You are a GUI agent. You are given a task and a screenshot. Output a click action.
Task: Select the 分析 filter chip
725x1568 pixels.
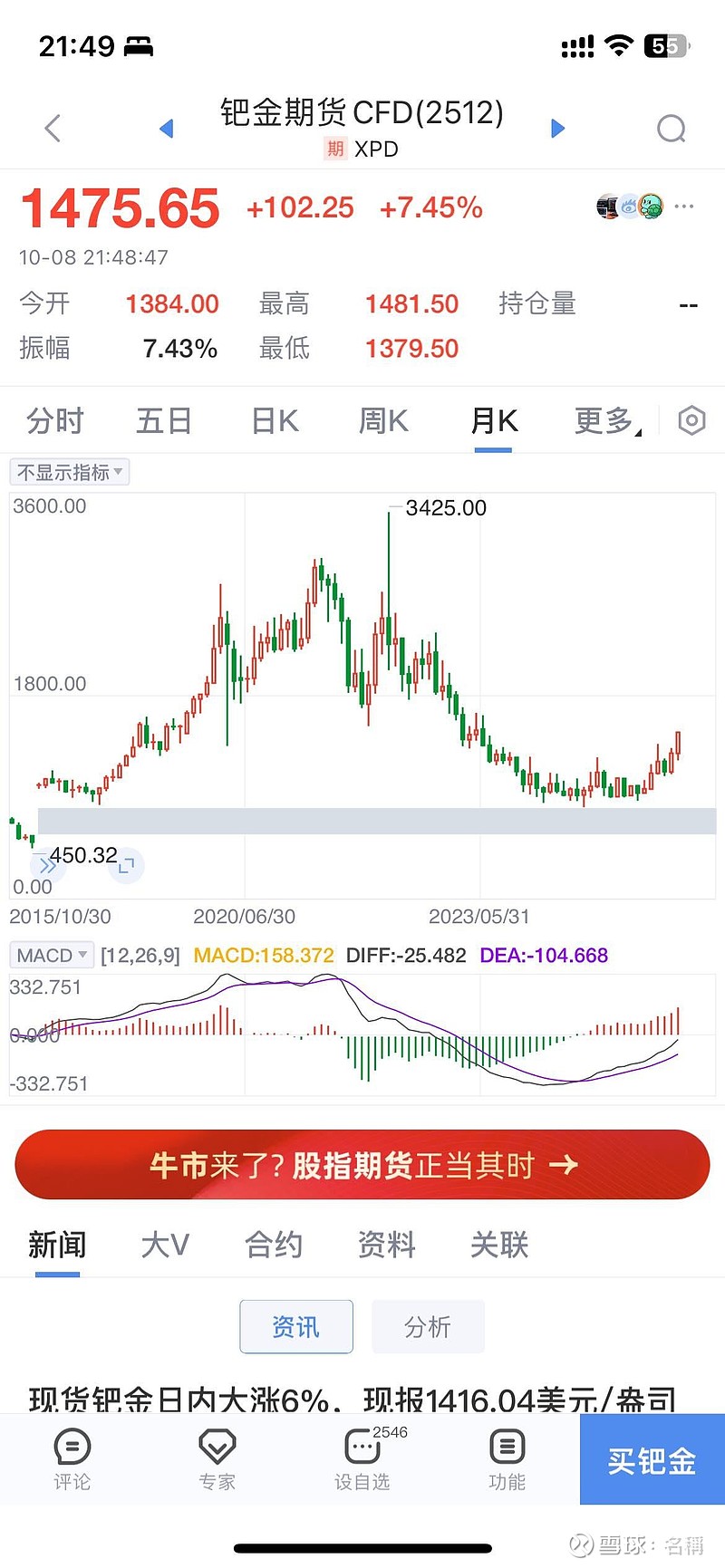pos(428,1327)
